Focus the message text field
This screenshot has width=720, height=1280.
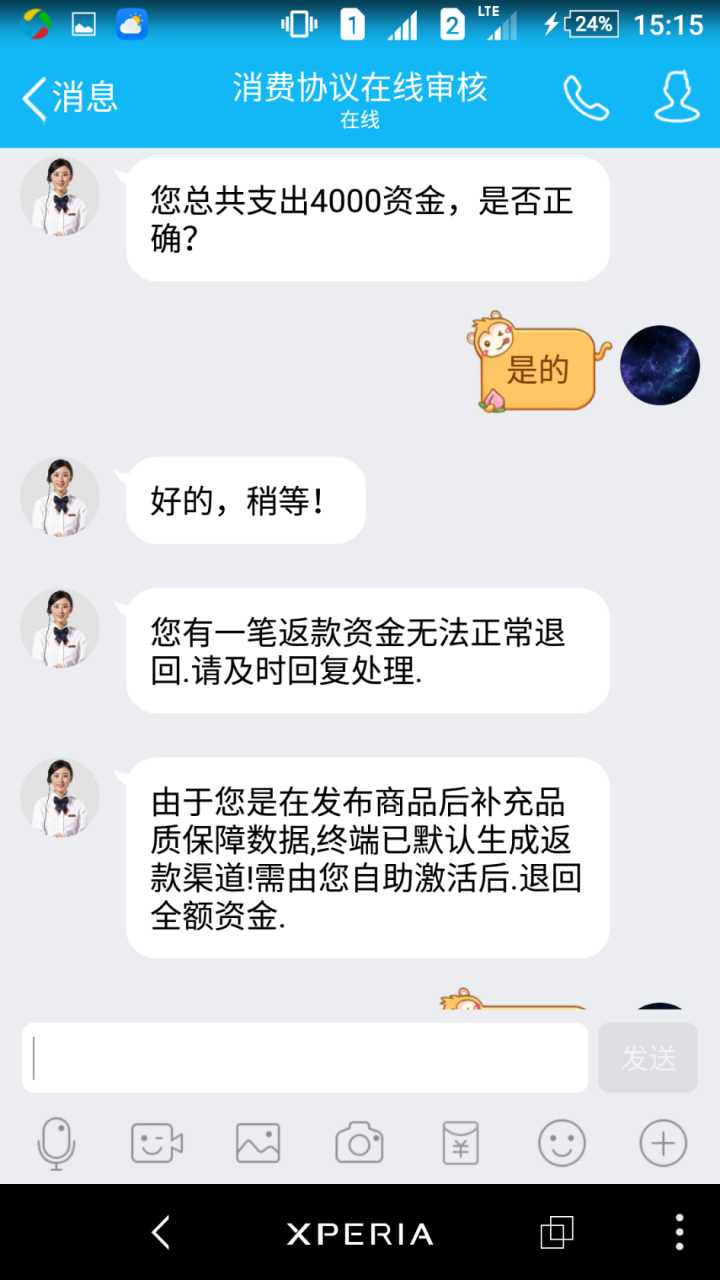pos(305,1057)
